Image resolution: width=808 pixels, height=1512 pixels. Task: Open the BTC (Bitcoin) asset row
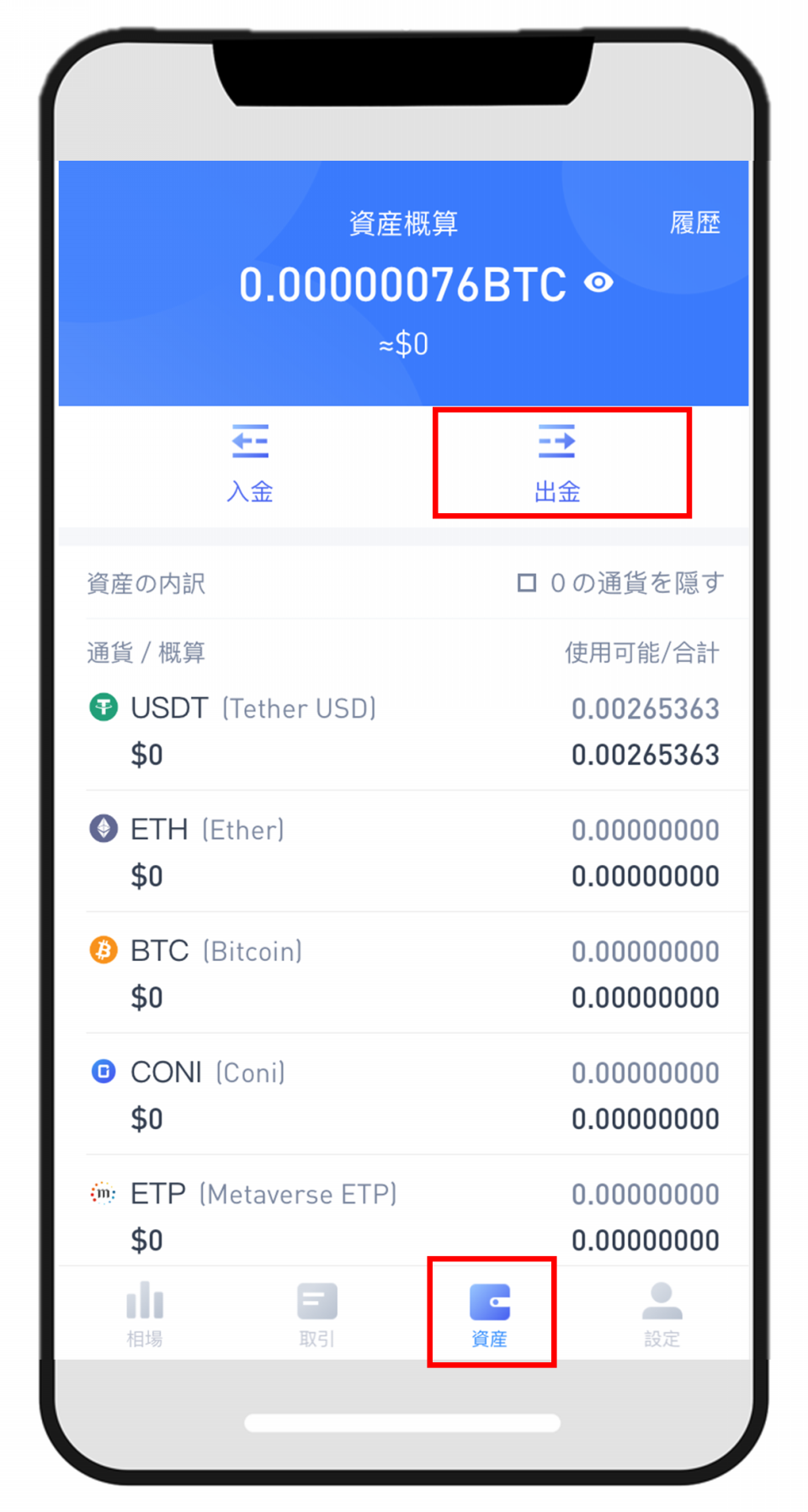tap(404, 973)
